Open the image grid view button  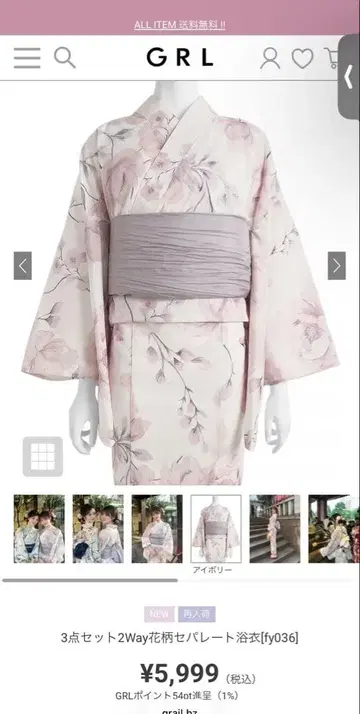(43, 456)
